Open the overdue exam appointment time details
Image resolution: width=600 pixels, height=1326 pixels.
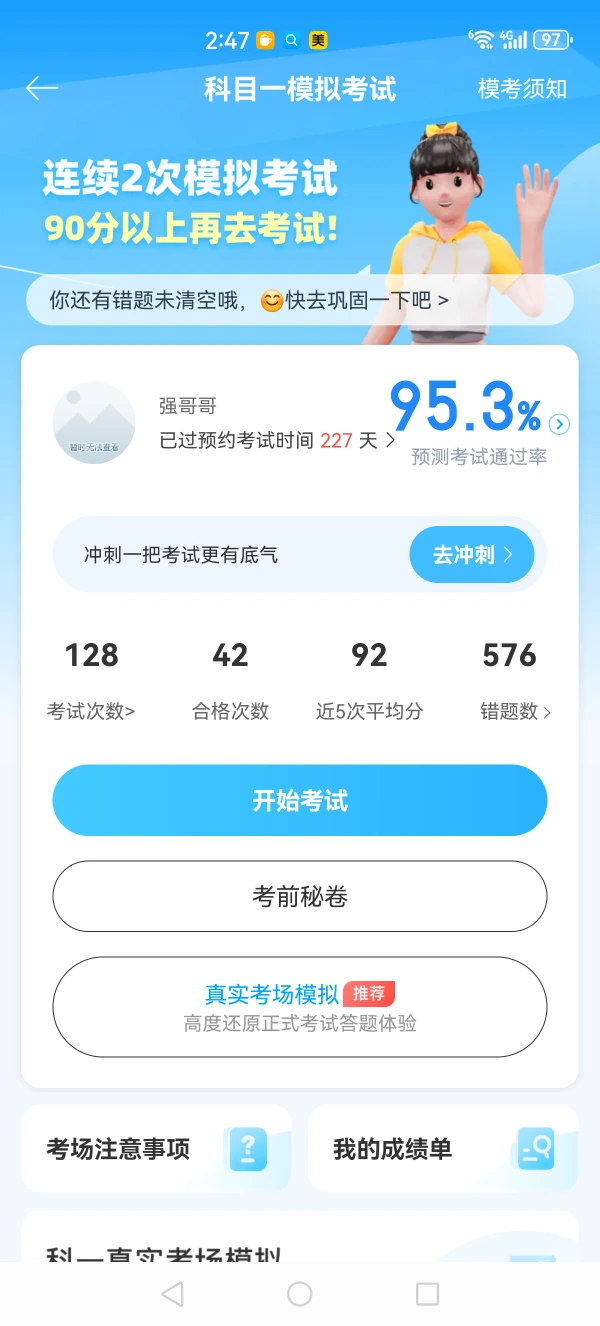click(277, 440)
